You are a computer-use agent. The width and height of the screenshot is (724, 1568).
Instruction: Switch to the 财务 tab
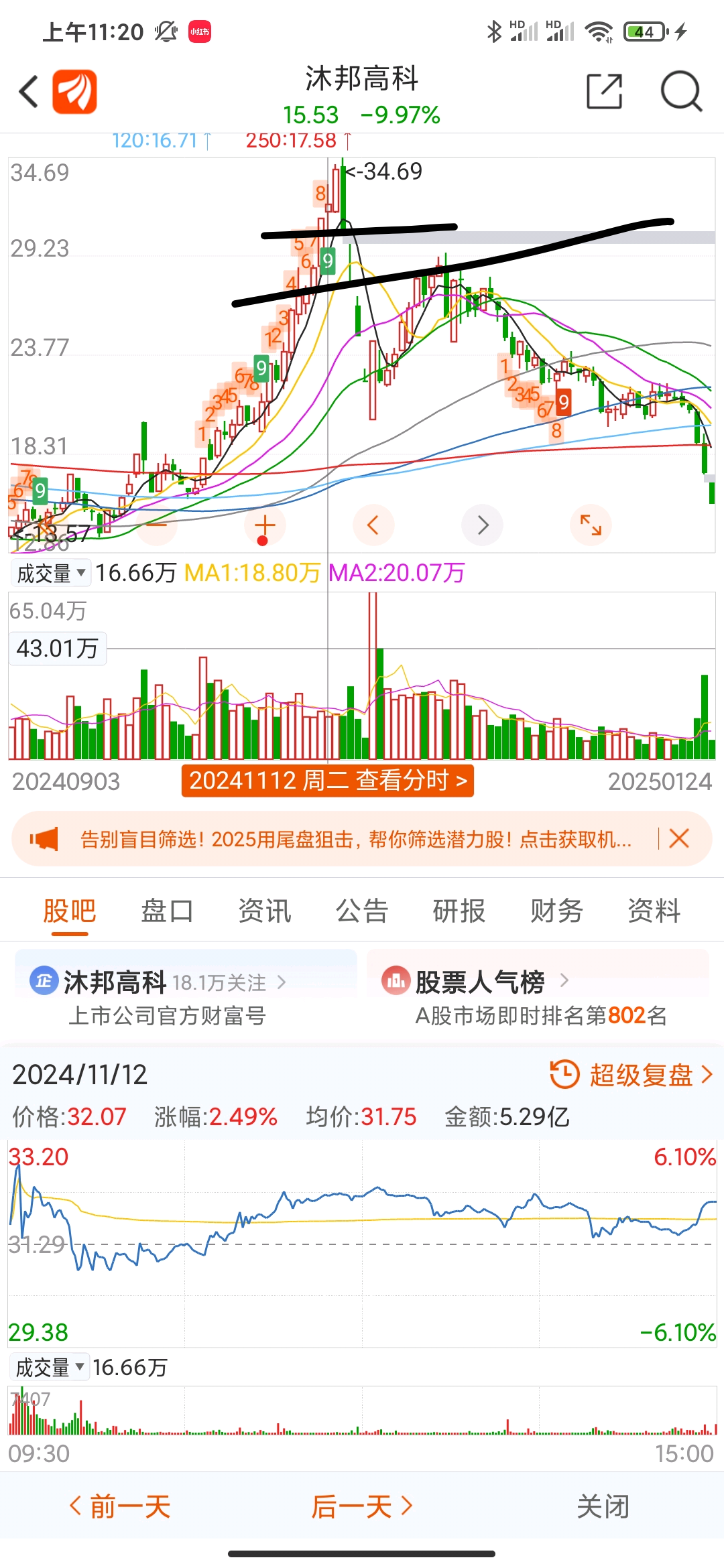pos(556,911)
